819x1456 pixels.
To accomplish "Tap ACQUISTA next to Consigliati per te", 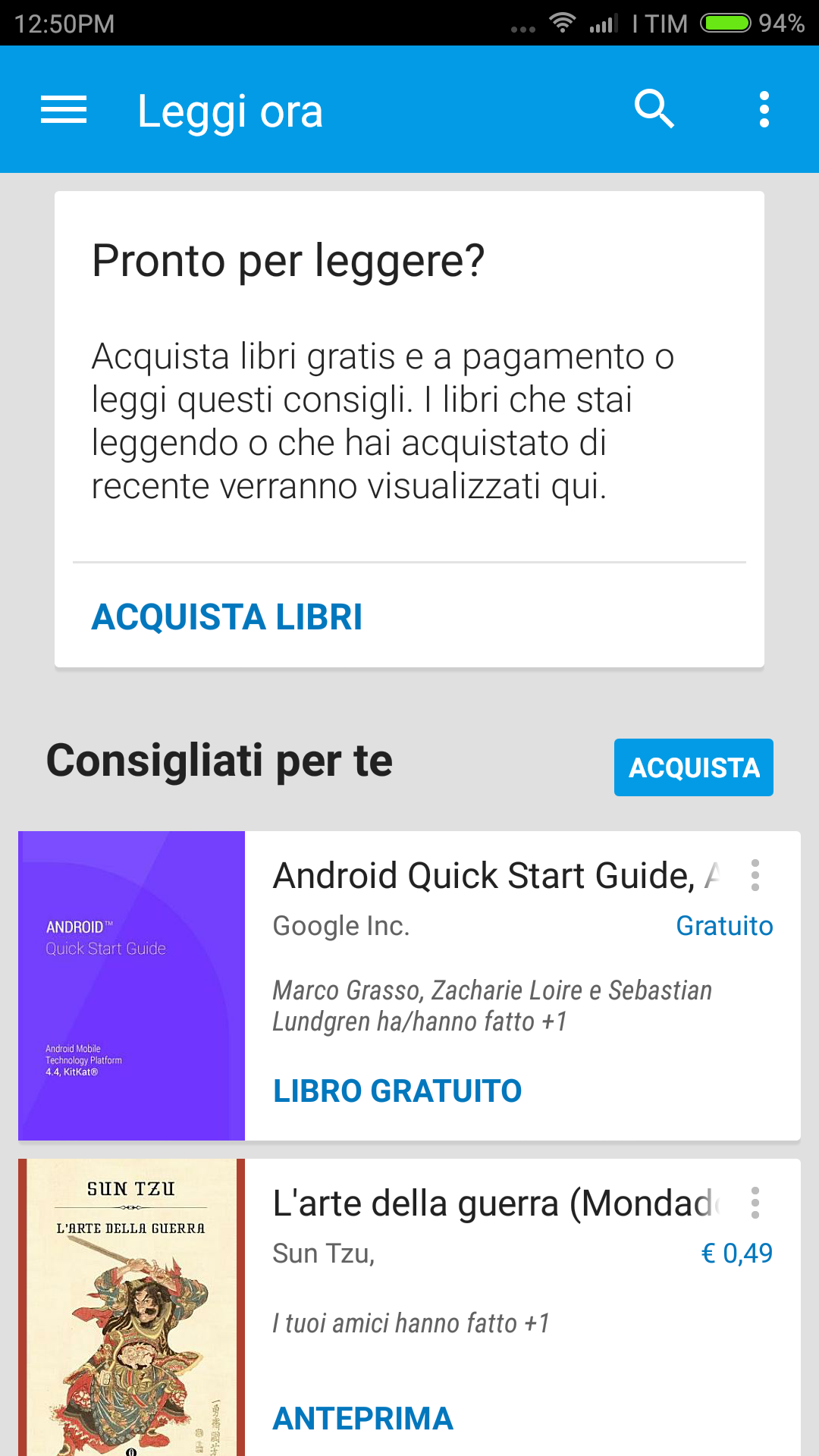I will point(694,767).
